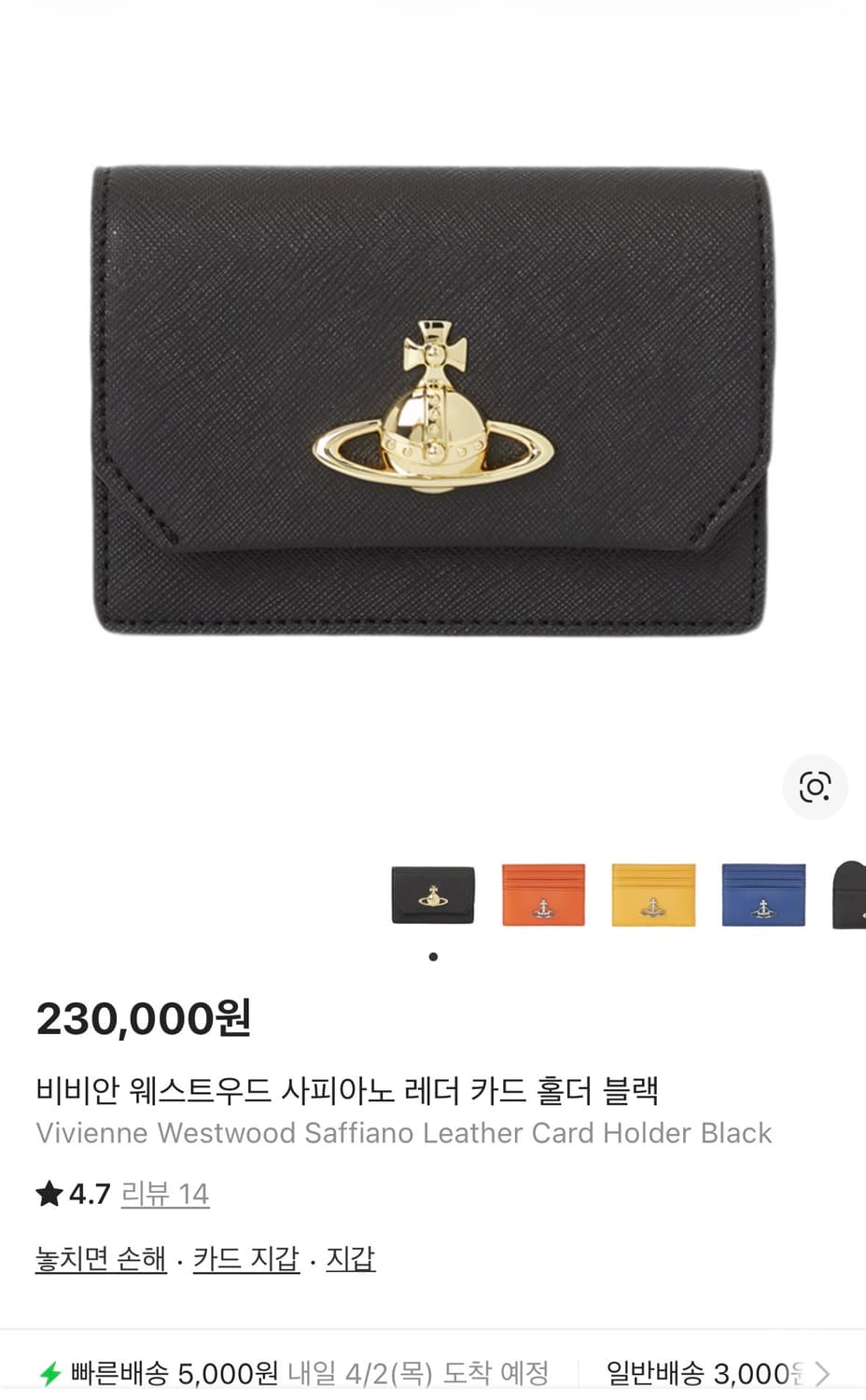
Task: Open the 지갑 tag link
Action: [x=350, y=1257]
